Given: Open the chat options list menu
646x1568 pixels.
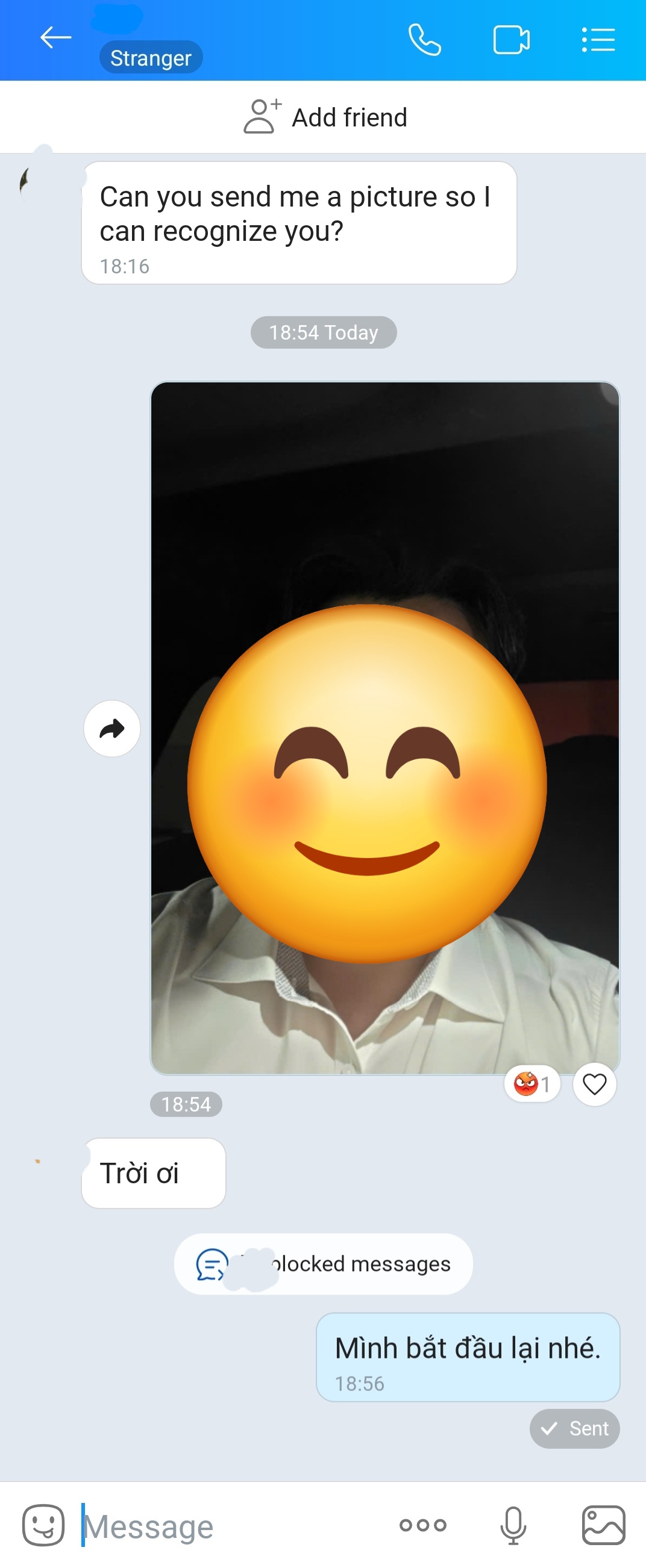Looking at the screenshot, I should click(x=598, y=40).
